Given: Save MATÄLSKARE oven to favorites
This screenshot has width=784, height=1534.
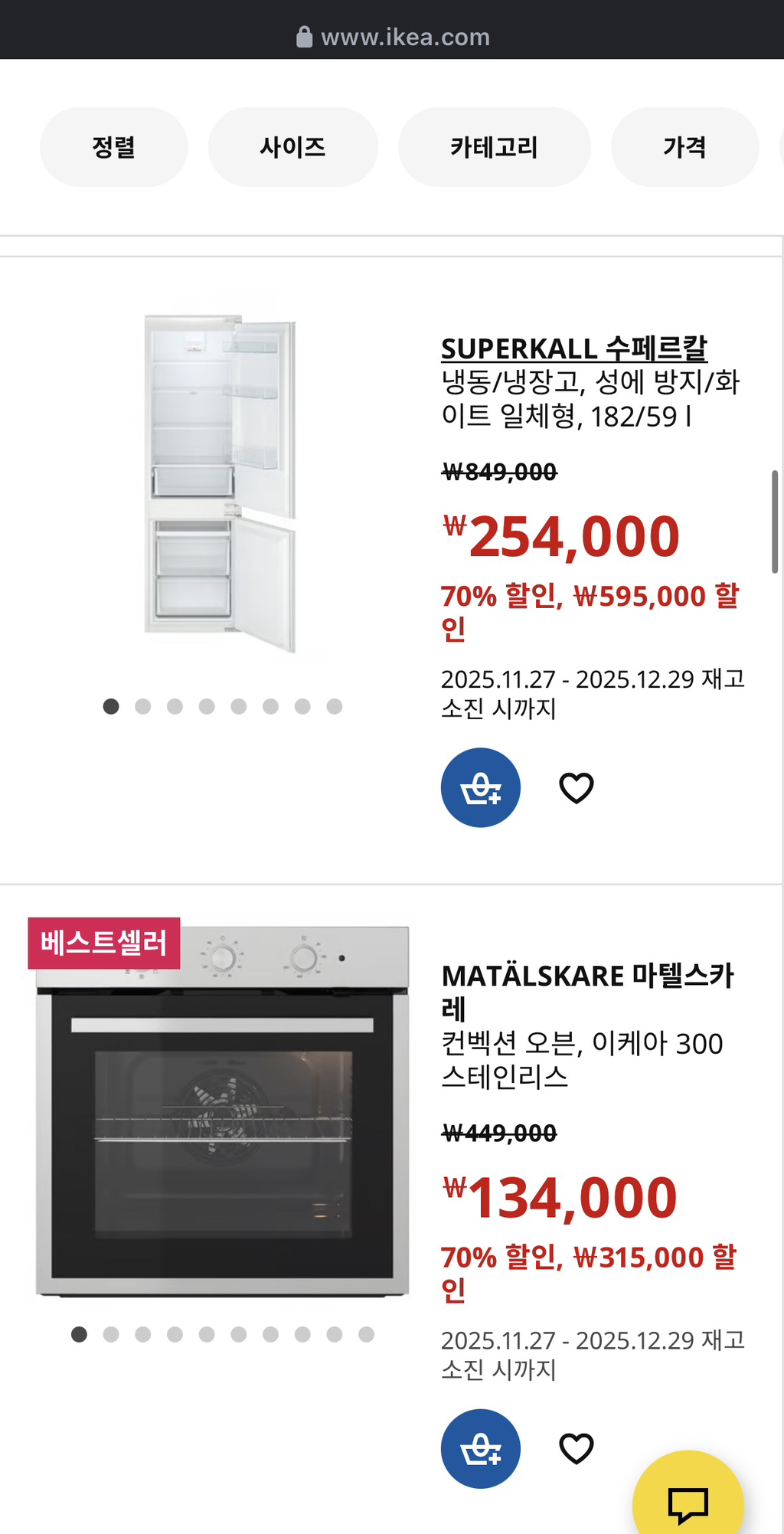Looking at the screenshot, I should pos(577,1449).
